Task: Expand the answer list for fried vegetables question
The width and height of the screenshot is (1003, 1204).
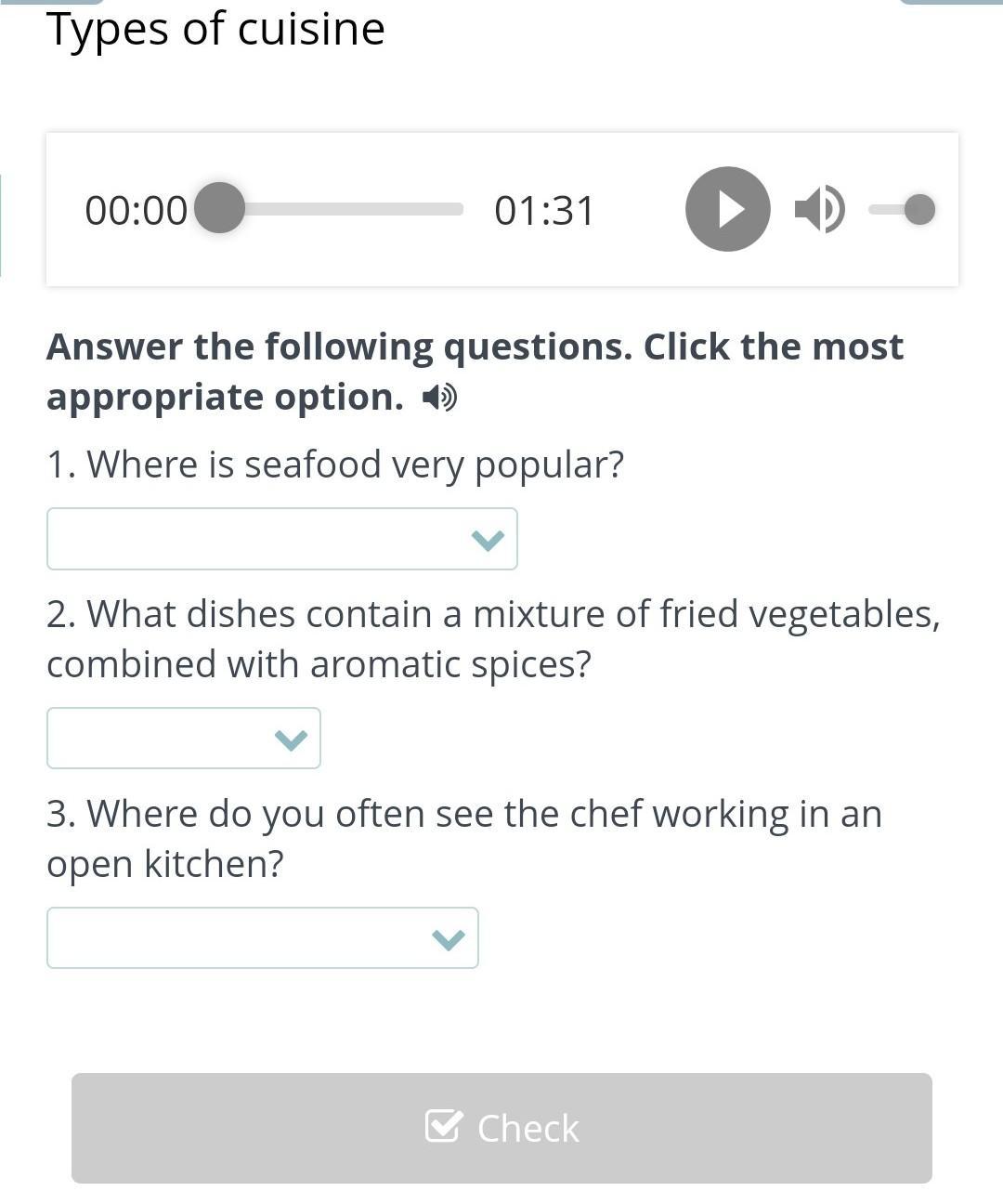Action: click(x=183, y=739)
